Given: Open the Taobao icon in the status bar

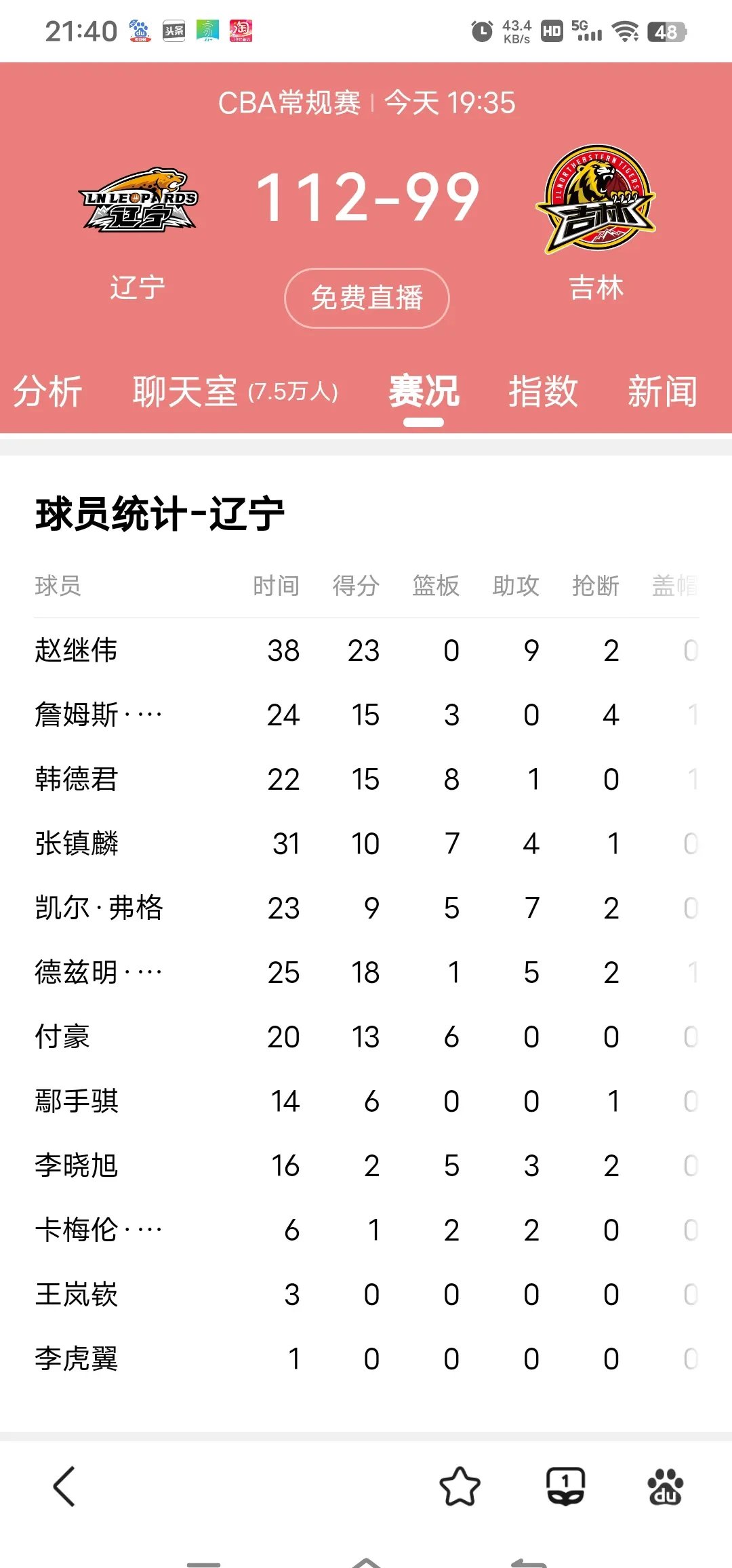Looking at the screenshot, I should [x=242, y=31].
